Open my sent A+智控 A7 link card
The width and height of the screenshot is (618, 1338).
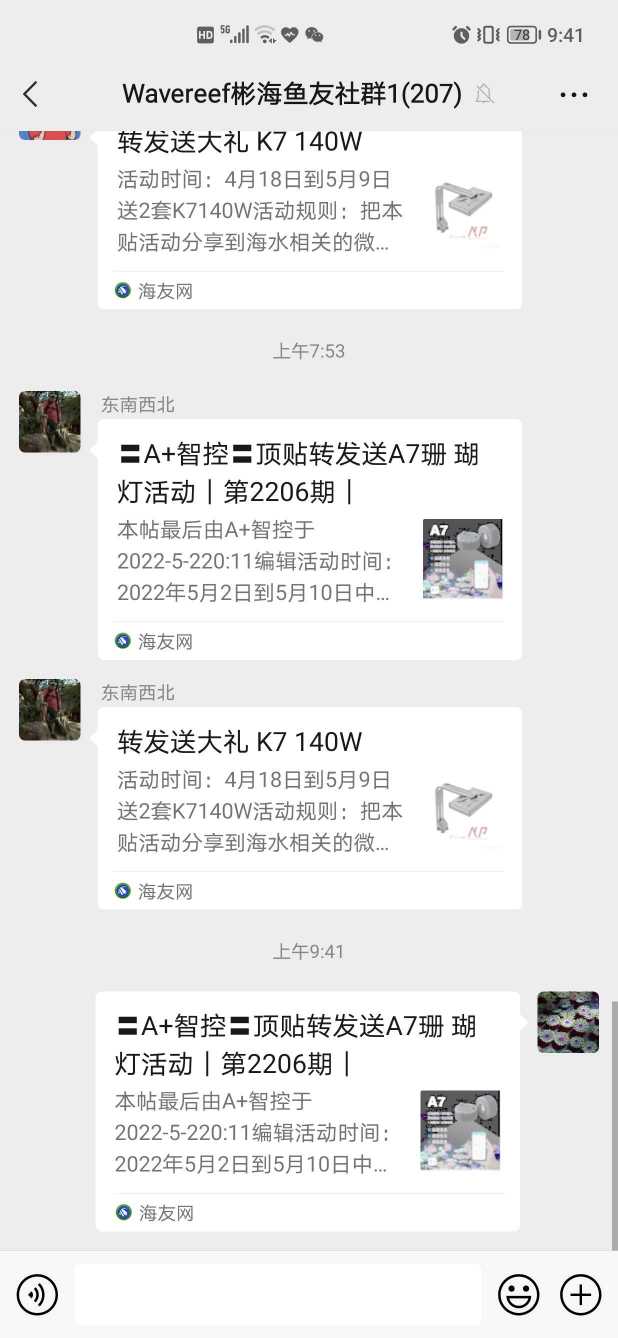pyautogui.click(x=307, y=1110)
